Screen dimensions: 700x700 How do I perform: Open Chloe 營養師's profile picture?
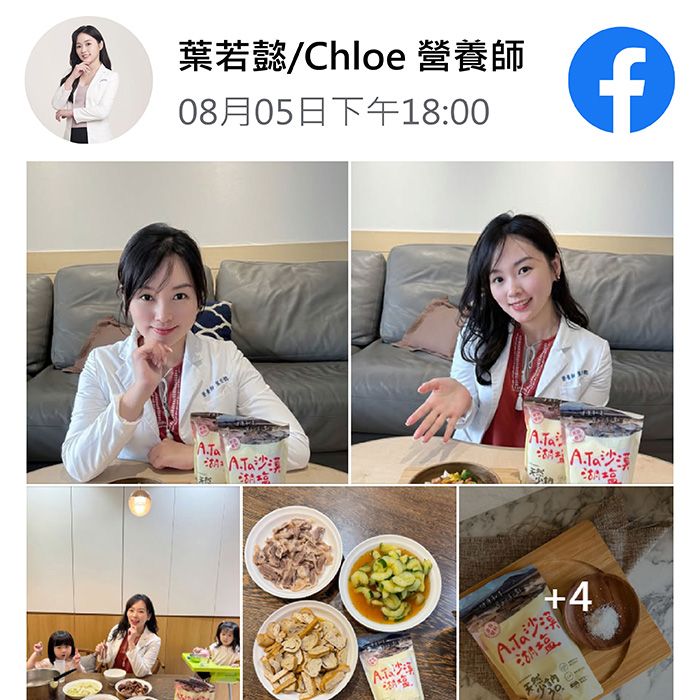click(x=88, y=80)
